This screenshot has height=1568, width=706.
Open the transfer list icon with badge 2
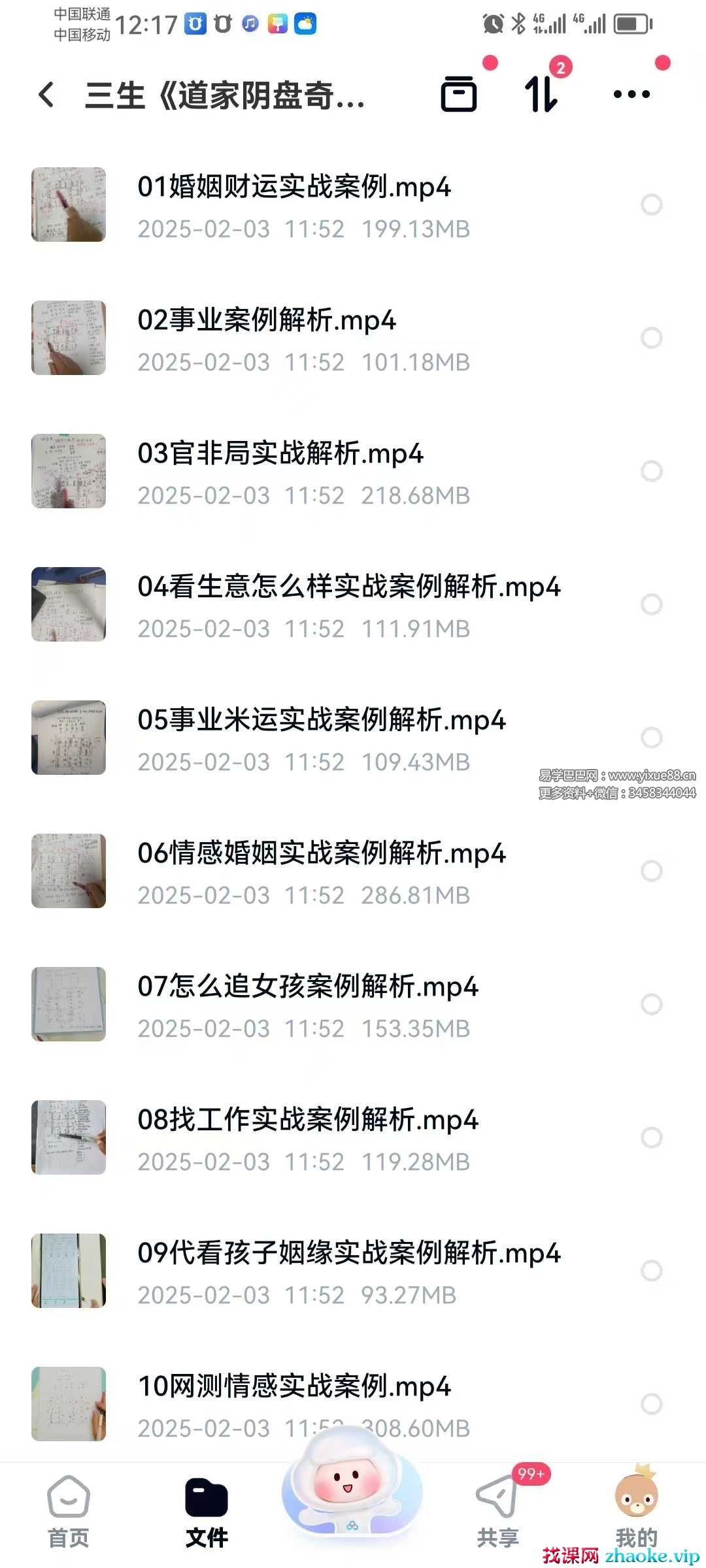541,94
